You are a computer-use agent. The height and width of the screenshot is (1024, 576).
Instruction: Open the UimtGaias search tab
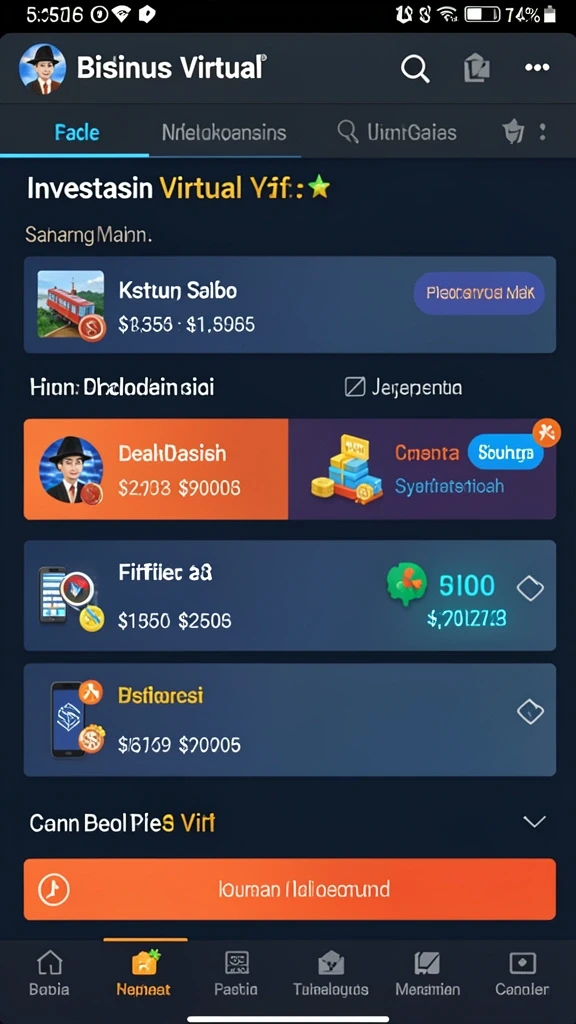396,133
